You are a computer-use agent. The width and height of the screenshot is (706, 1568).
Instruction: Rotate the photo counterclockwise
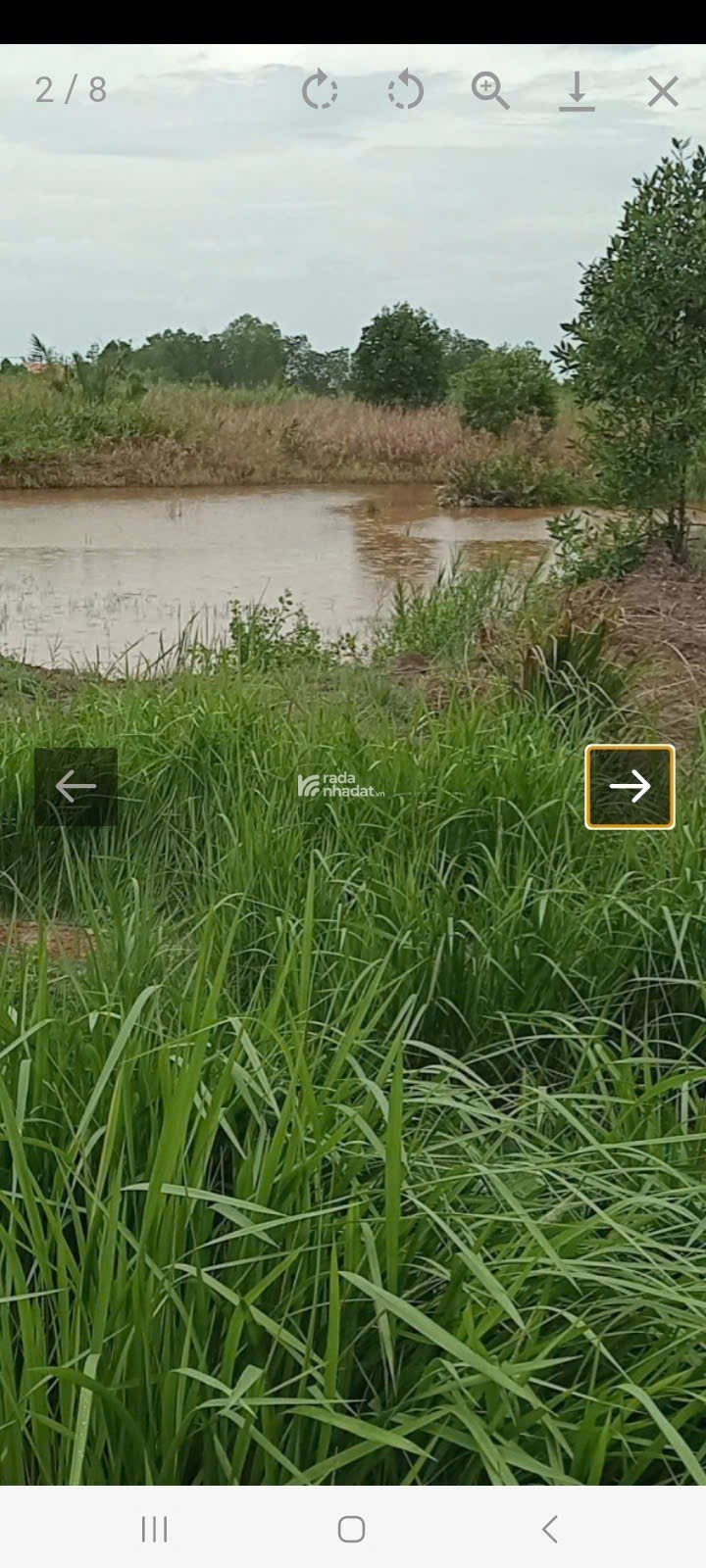click(405, 91)
